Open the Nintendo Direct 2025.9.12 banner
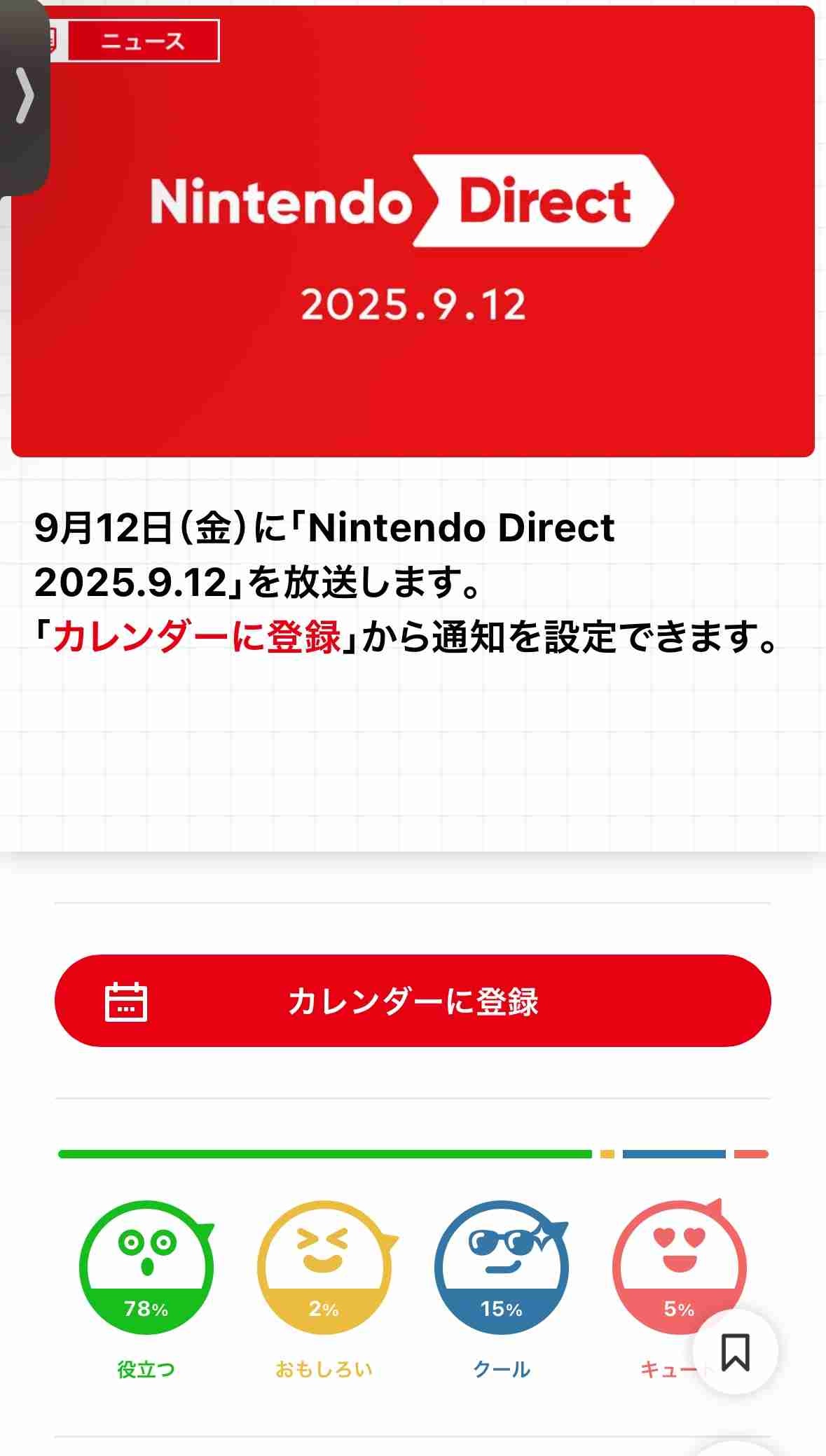 (413, 231)
